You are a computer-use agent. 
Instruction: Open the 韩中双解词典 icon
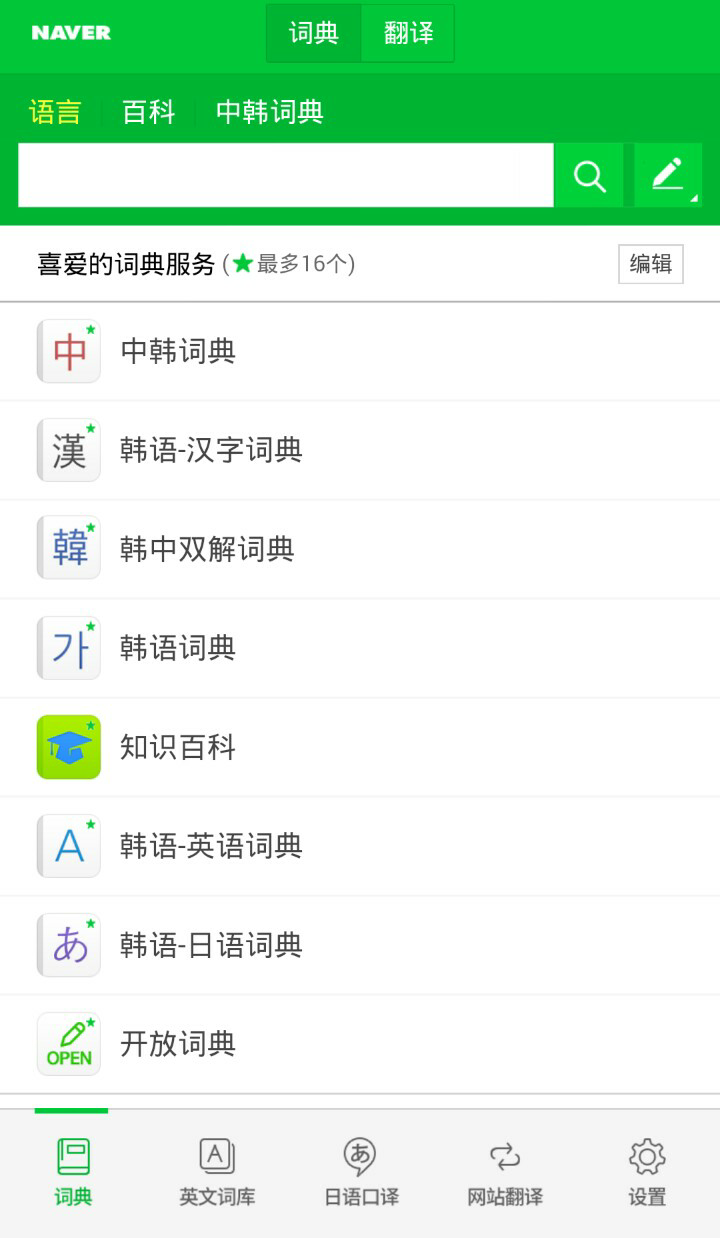tap(68, 548)
